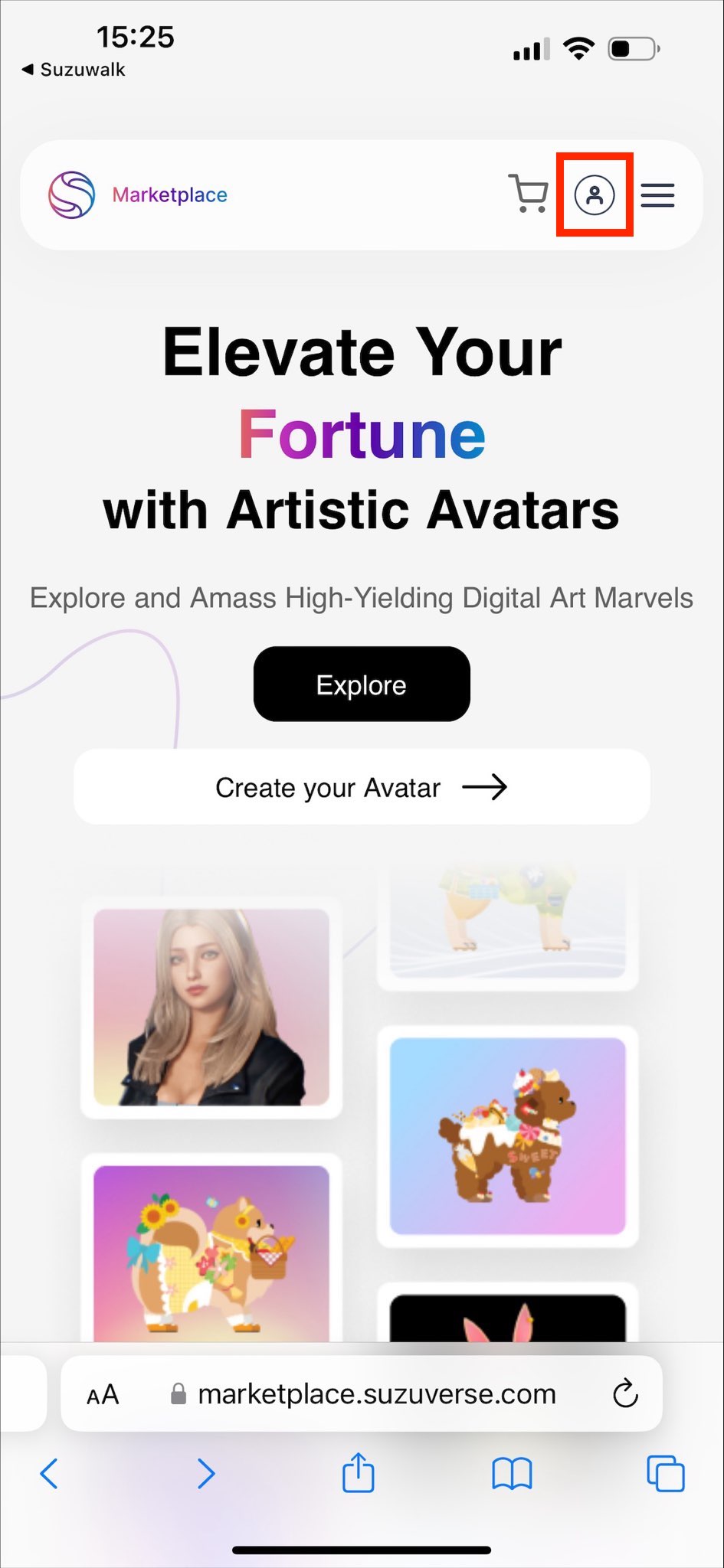Tap the Marketplace logo

[x=139, y=194]
